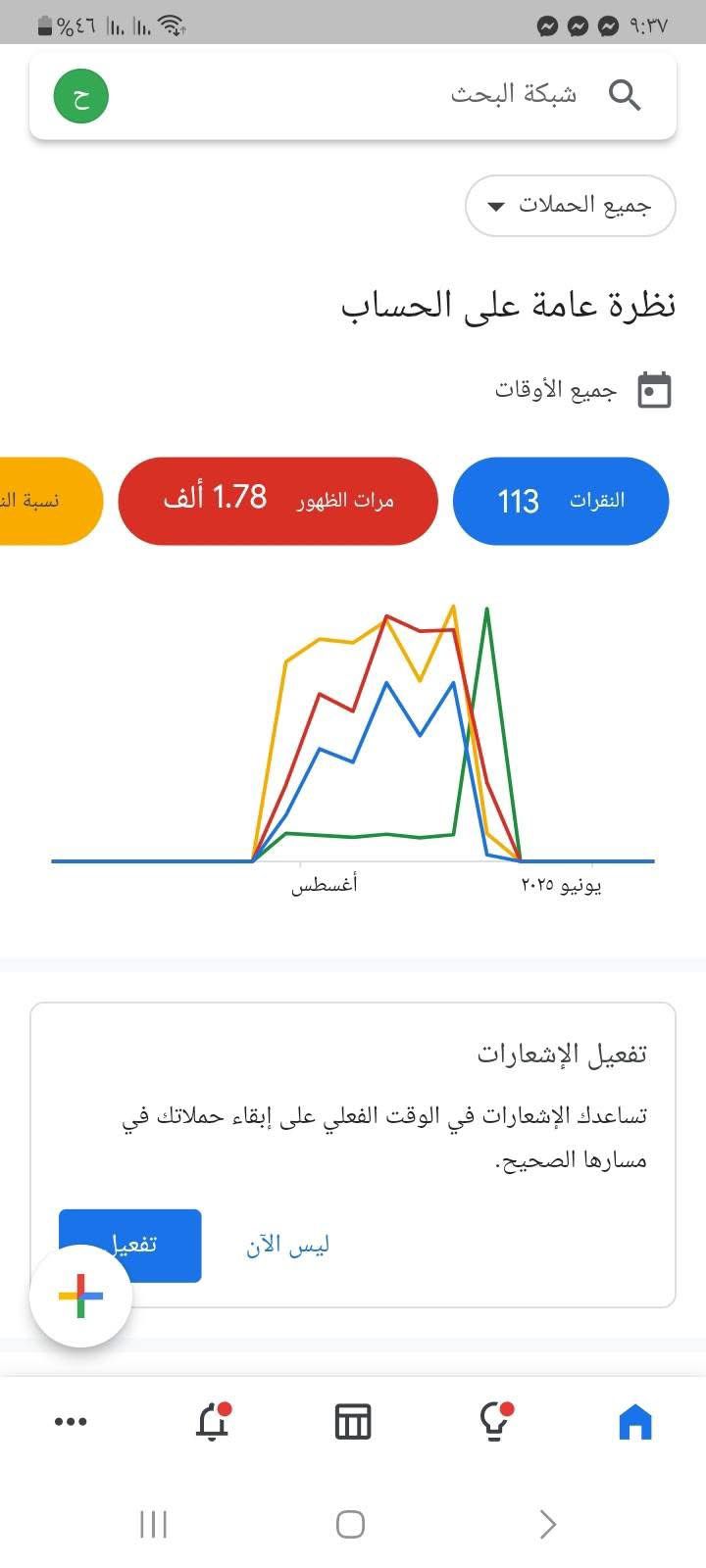This screenshot has width=706, height=1568.
Task: Open the Home tab in bottom navigation
Action: [x=636, y=1421]
